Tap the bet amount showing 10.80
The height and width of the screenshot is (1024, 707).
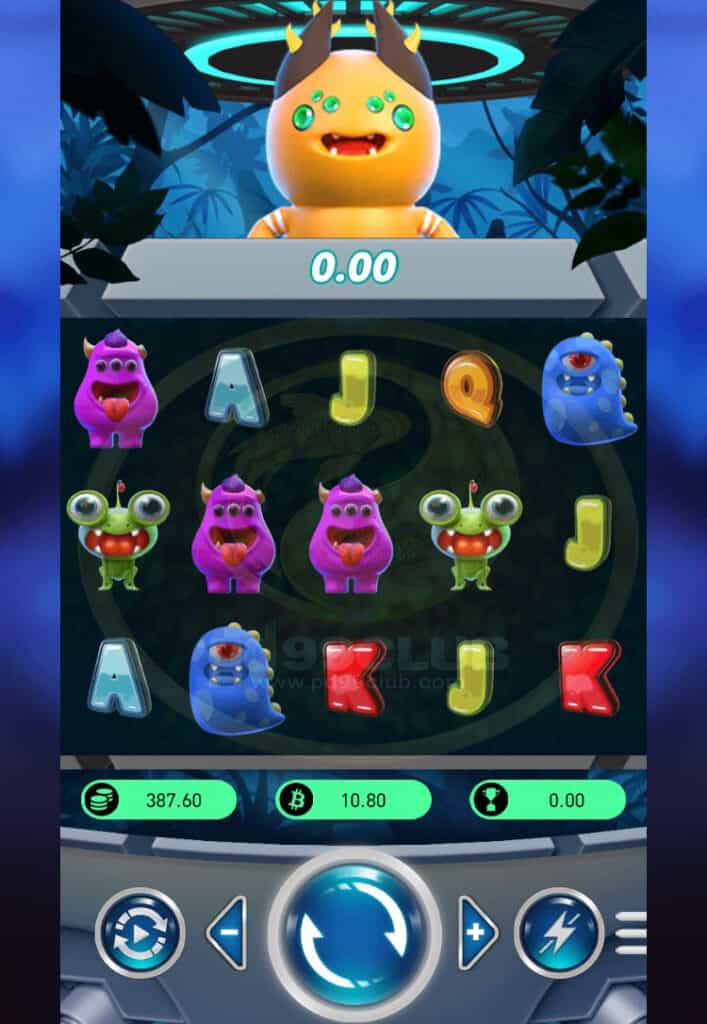[x=353, y=800]
